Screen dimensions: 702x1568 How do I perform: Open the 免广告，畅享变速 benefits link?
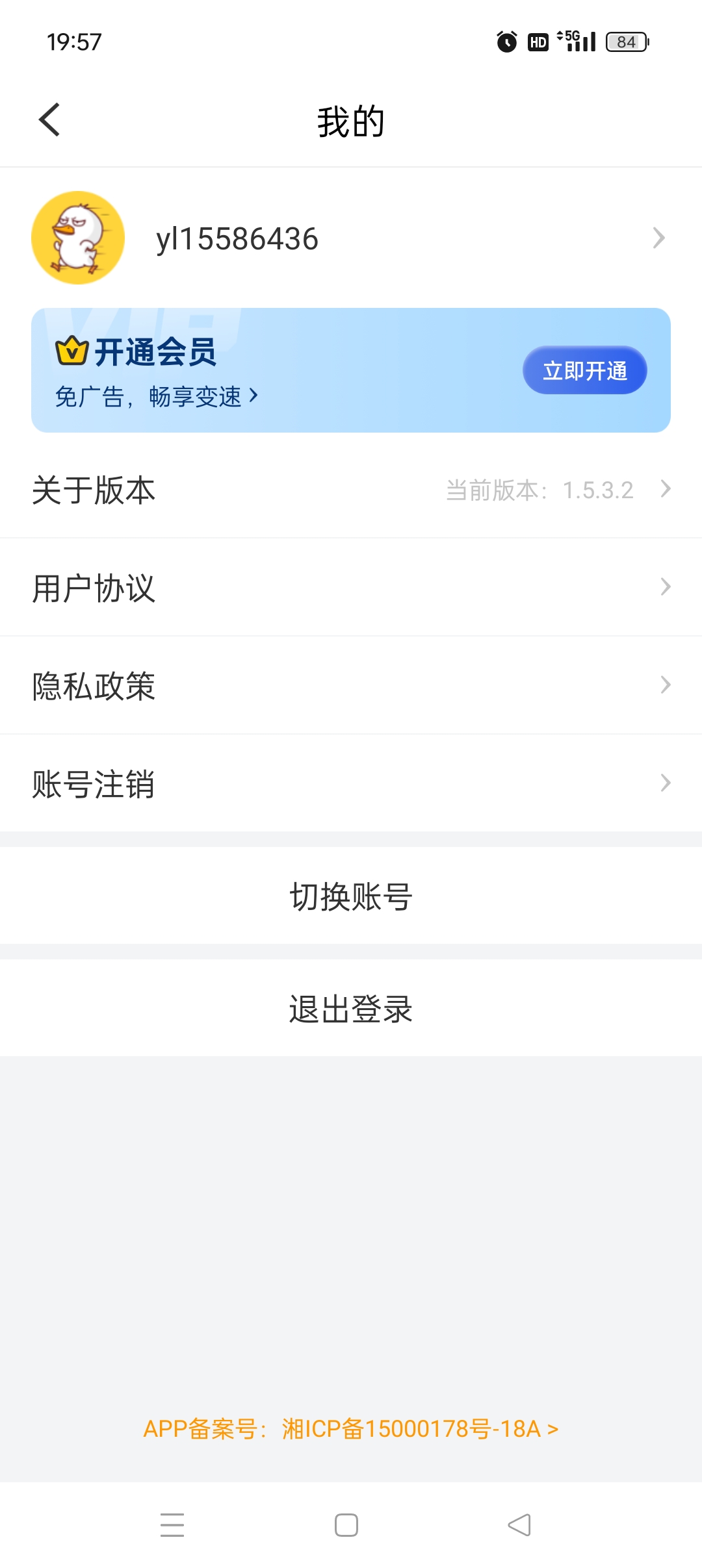tap(156, 396)
